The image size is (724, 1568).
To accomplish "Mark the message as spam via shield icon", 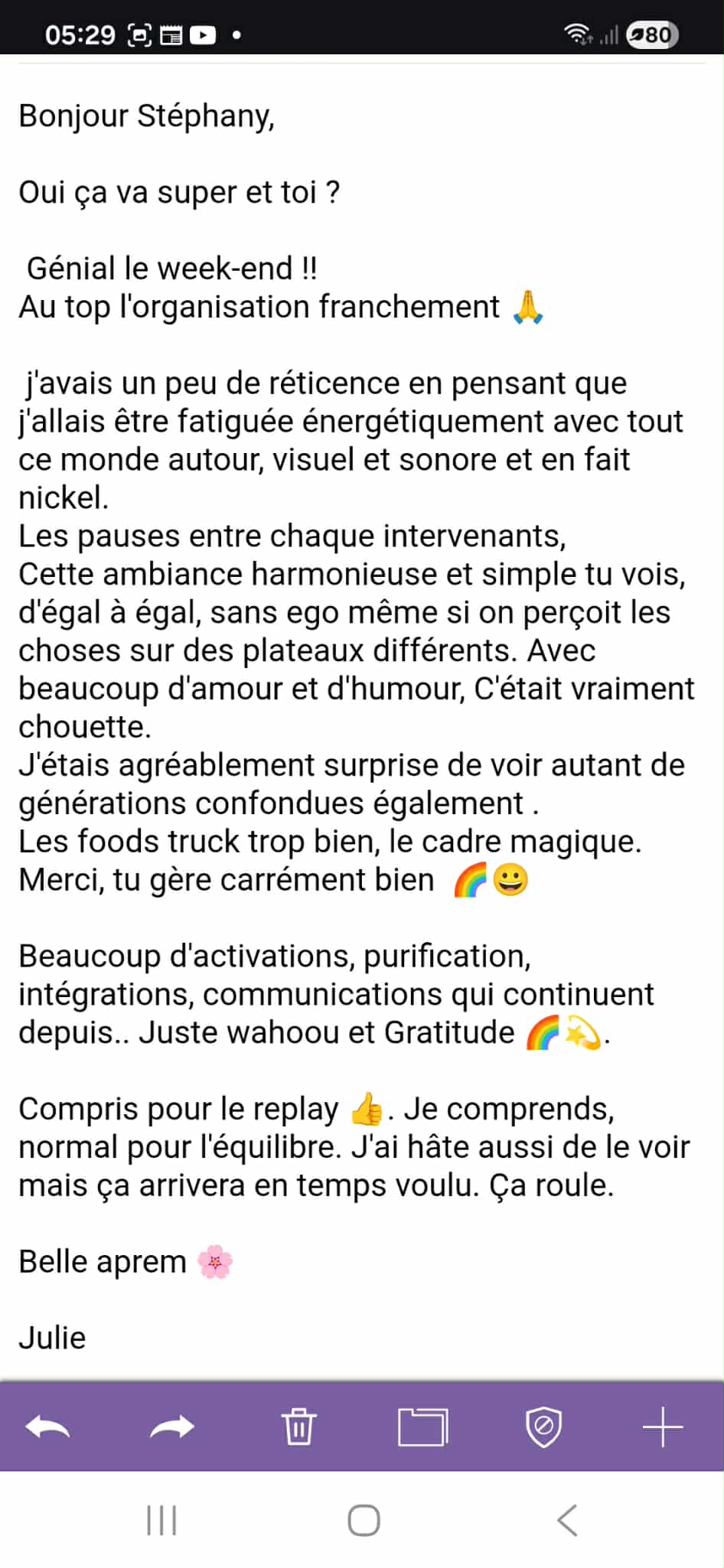I will pyautogui.click(x=543, y=1426).
